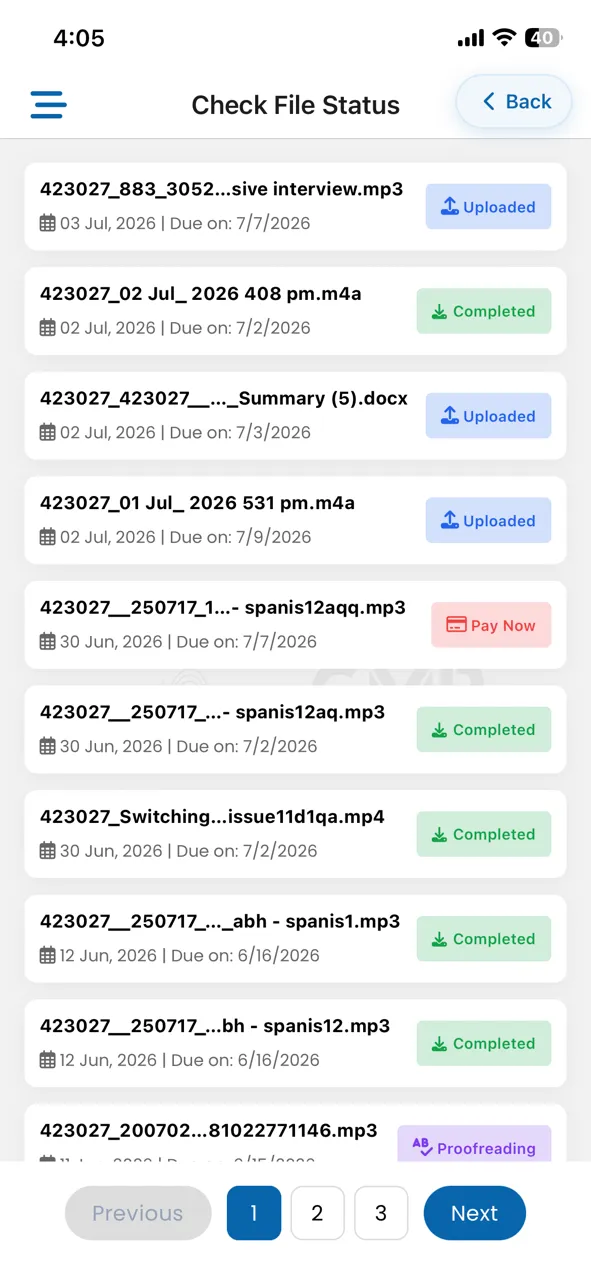Viewport: 591px width, 1280px height.
Task: Tap the Back button
Action: click(514, 102)
